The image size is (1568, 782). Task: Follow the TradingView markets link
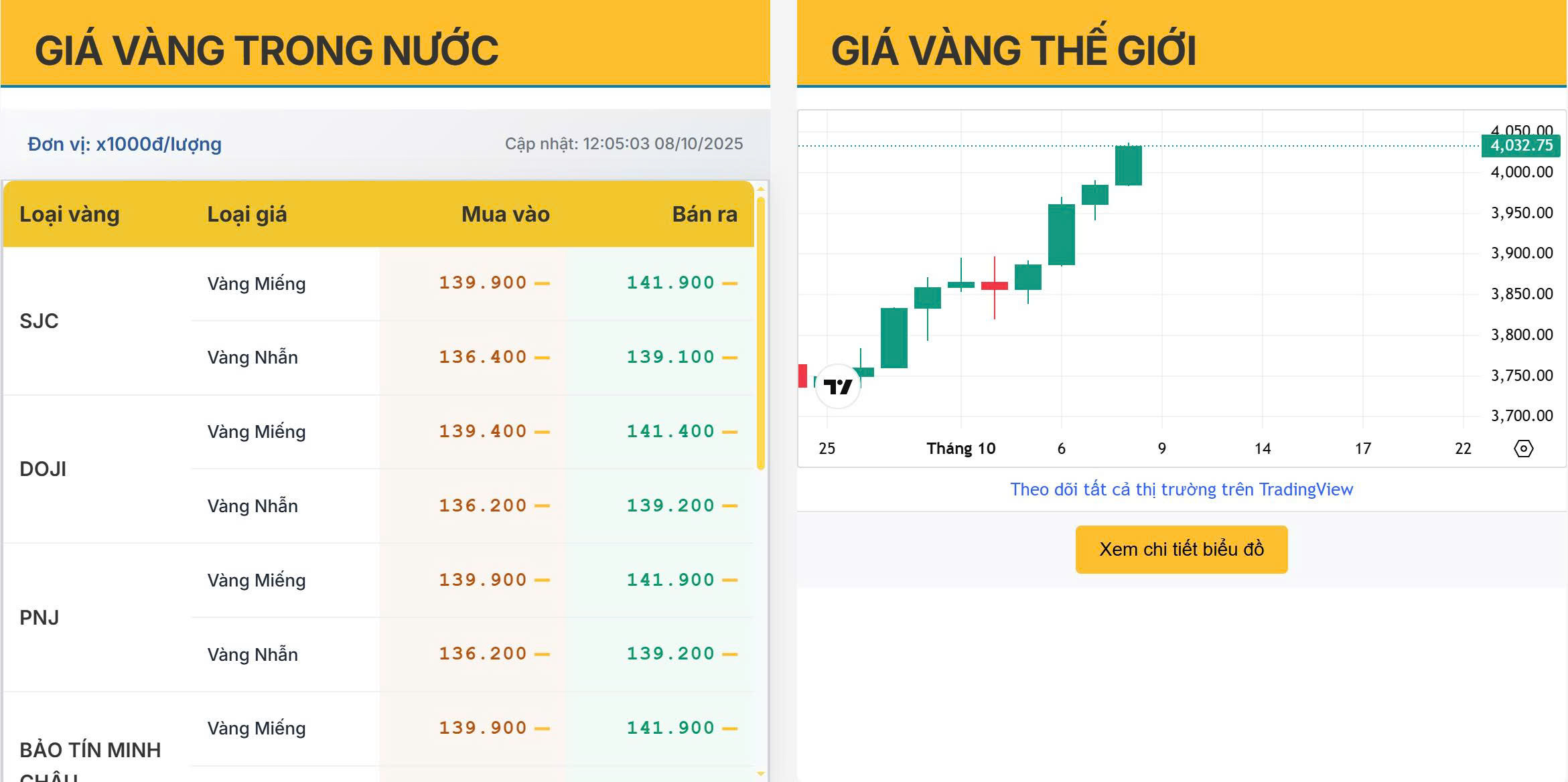1181,489
